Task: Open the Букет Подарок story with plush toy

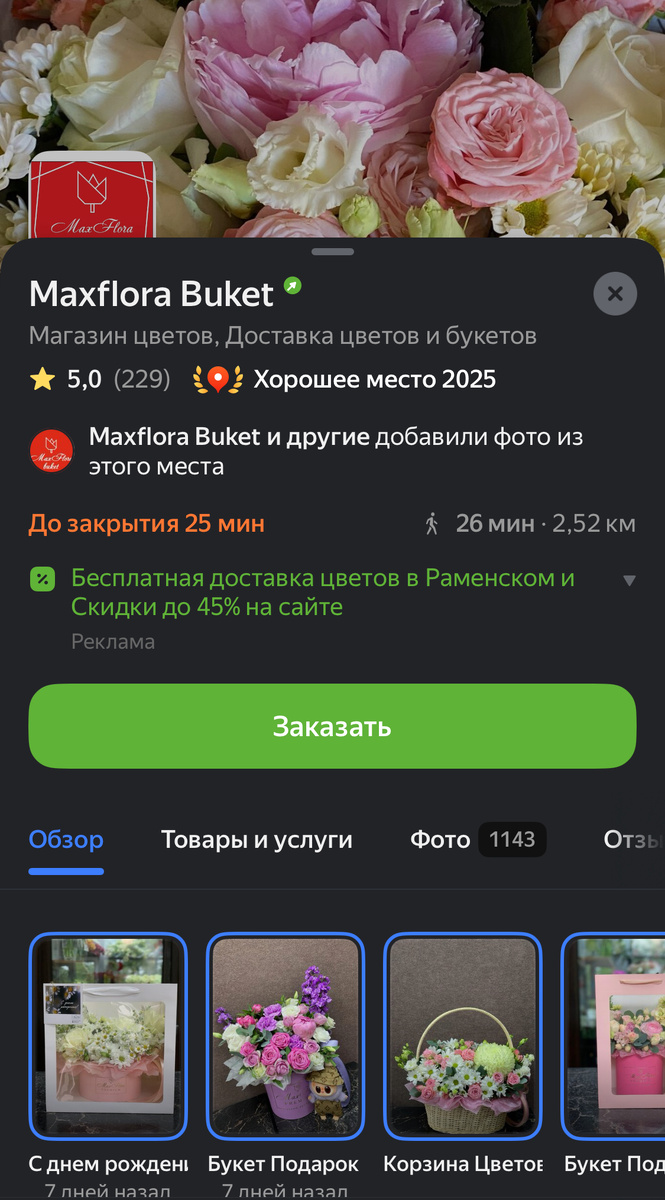Action: coord(285,1036)
